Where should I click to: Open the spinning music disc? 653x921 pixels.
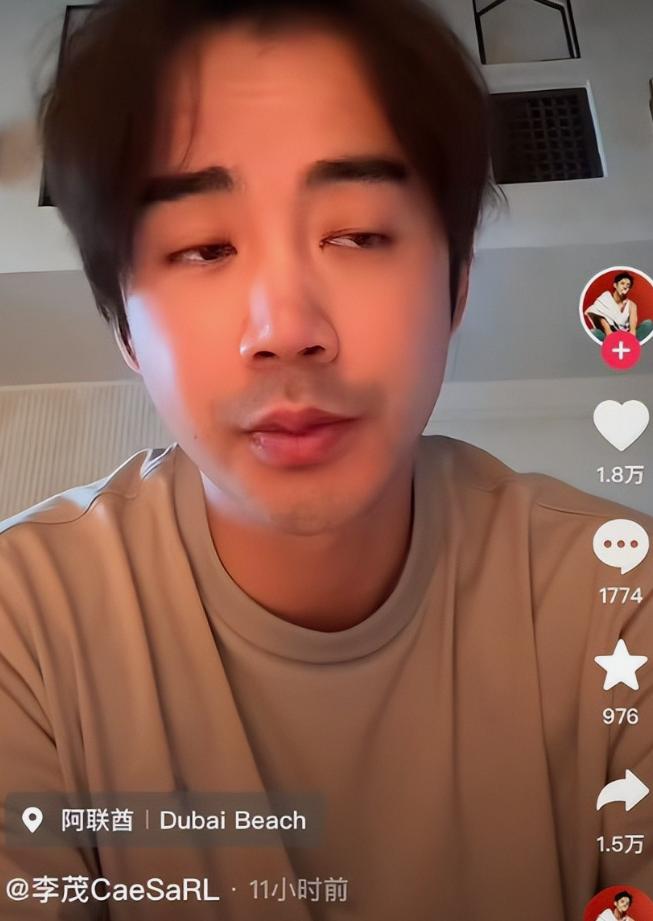[x=622, y=905]
